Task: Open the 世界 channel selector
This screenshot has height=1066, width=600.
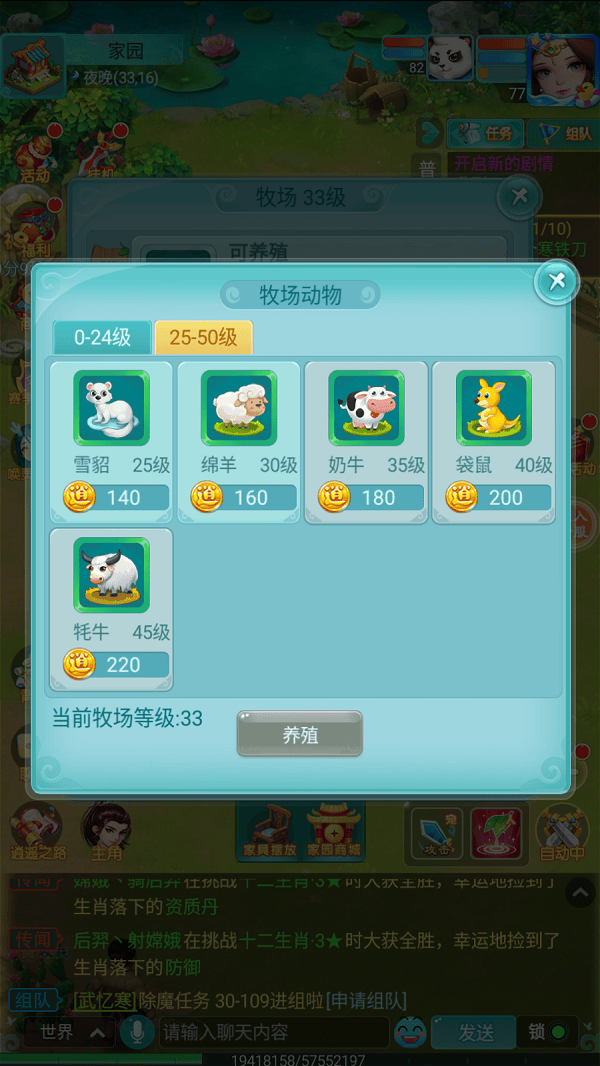Action: [68, 1032]
